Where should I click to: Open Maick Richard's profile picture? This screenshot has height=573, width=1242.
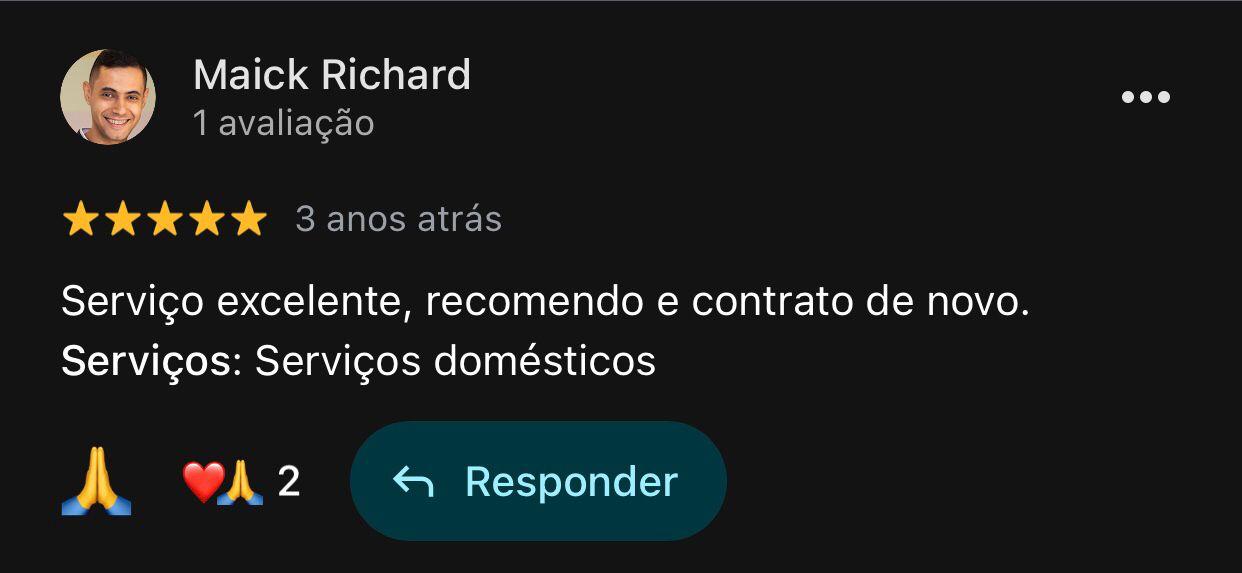point(108,97)
